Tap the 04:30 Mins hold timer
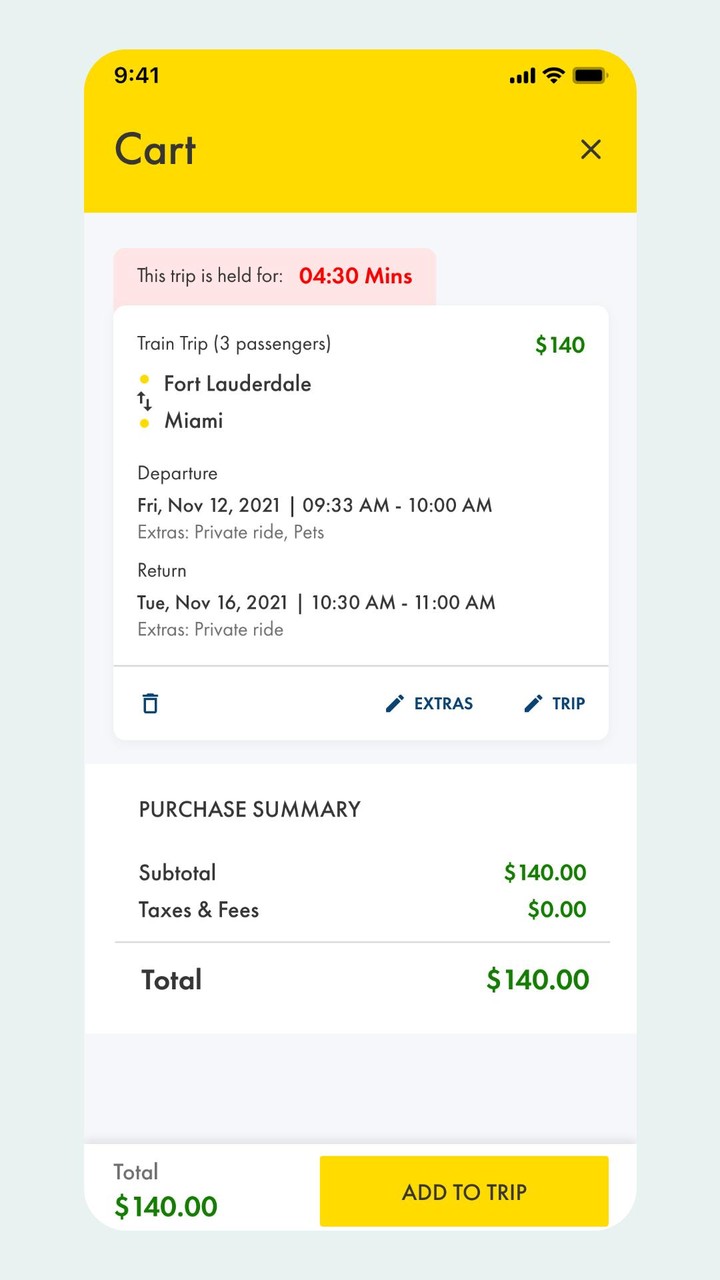The image size is (720, 1280). pos(355,276)
